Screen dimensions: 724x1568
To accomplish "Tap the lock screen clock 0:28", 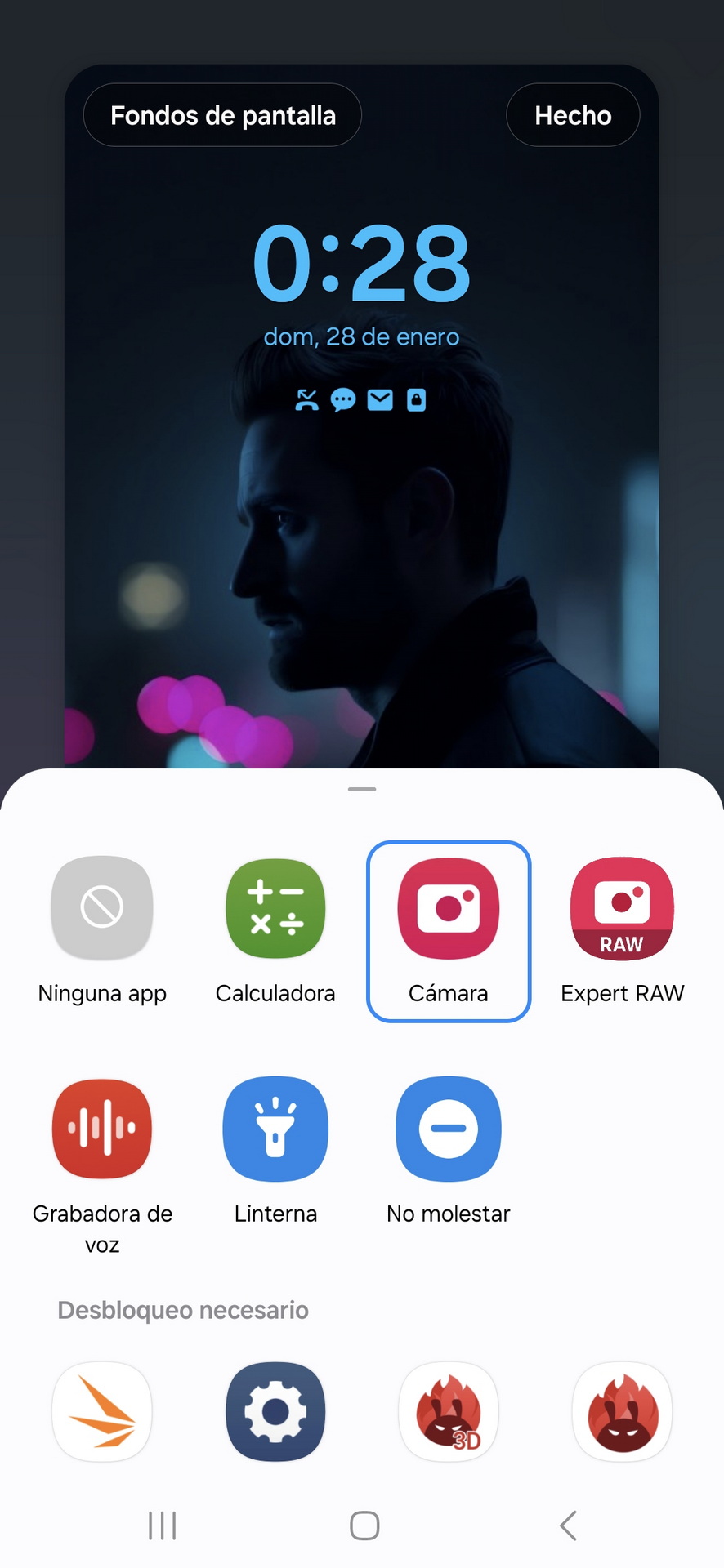I will [362, 263].
